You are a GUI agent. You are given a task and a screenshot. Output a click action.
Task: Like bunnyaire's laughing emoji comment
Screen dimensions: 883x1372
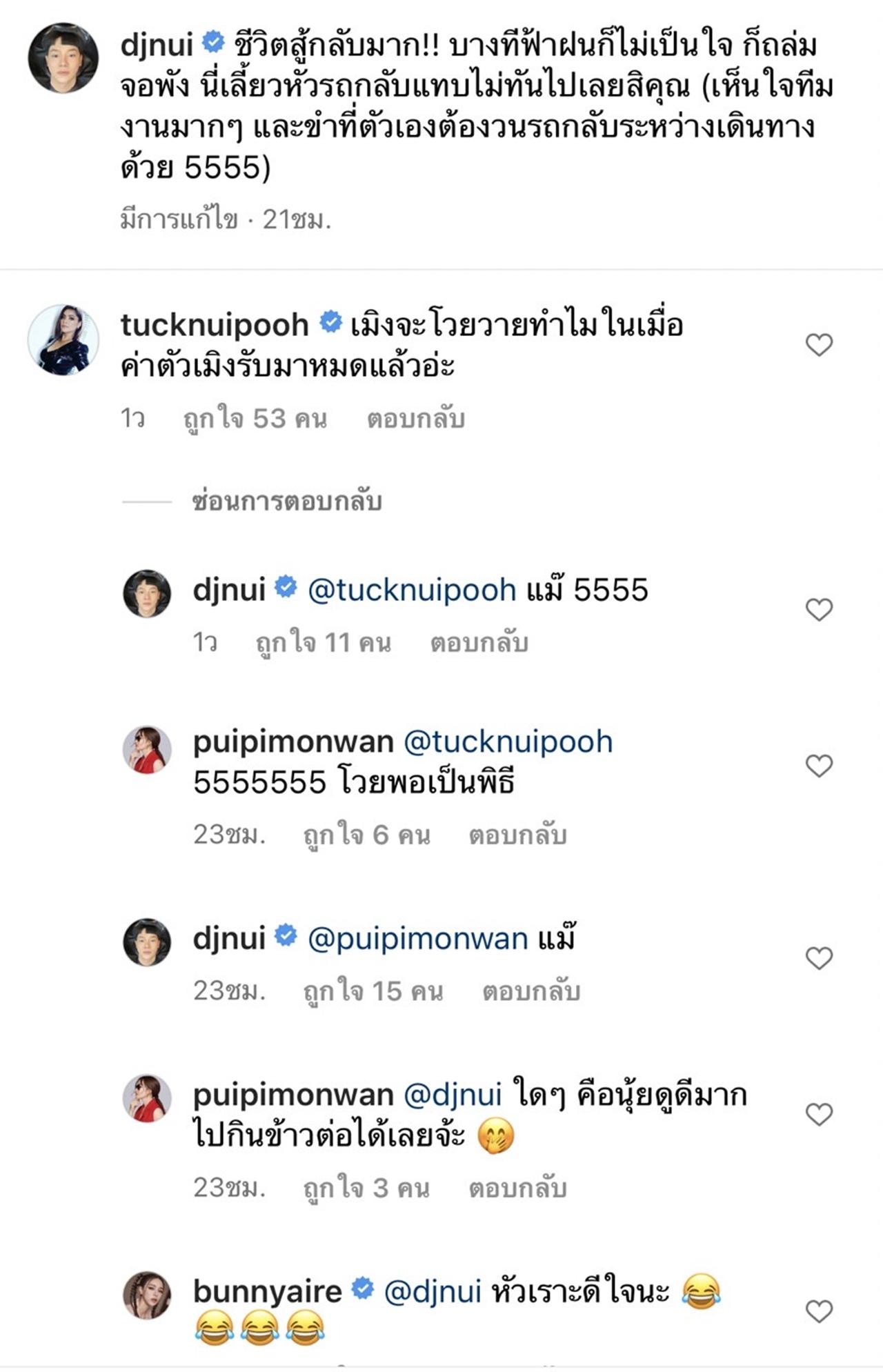coord(819,1311)
